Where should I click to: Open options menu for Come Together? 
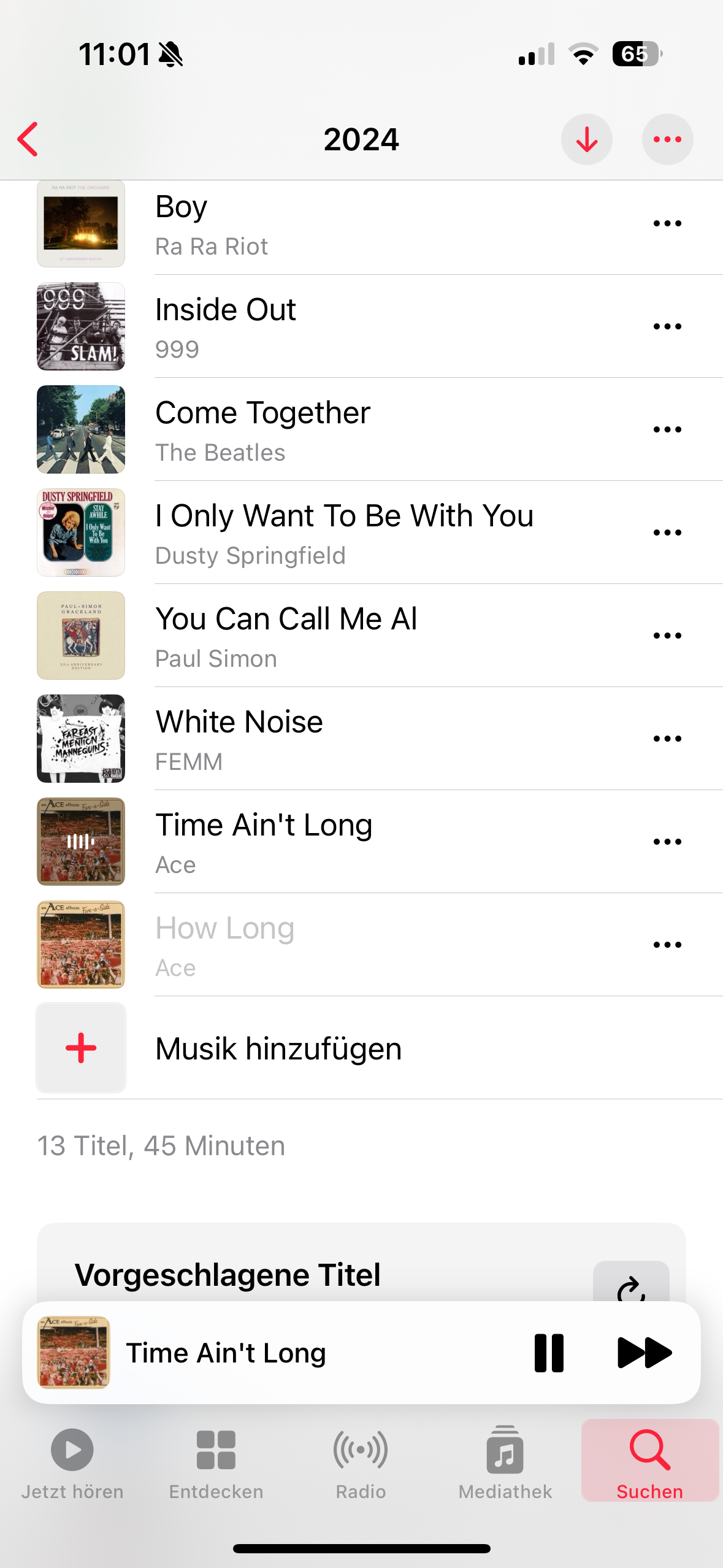click(x=668, y=429)
